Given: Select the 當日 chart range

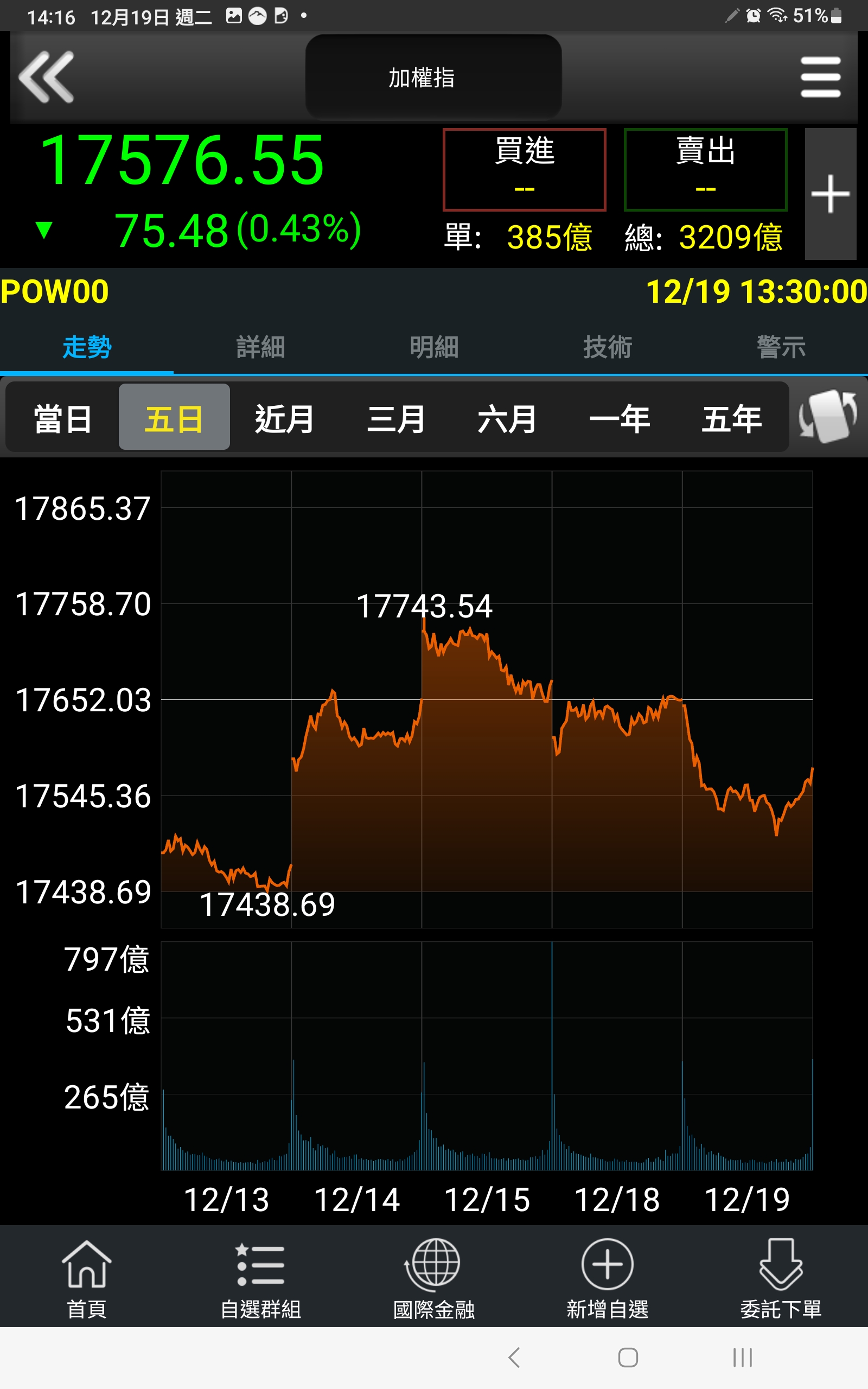Looking at the screenshot, I should tap(62, 418).
